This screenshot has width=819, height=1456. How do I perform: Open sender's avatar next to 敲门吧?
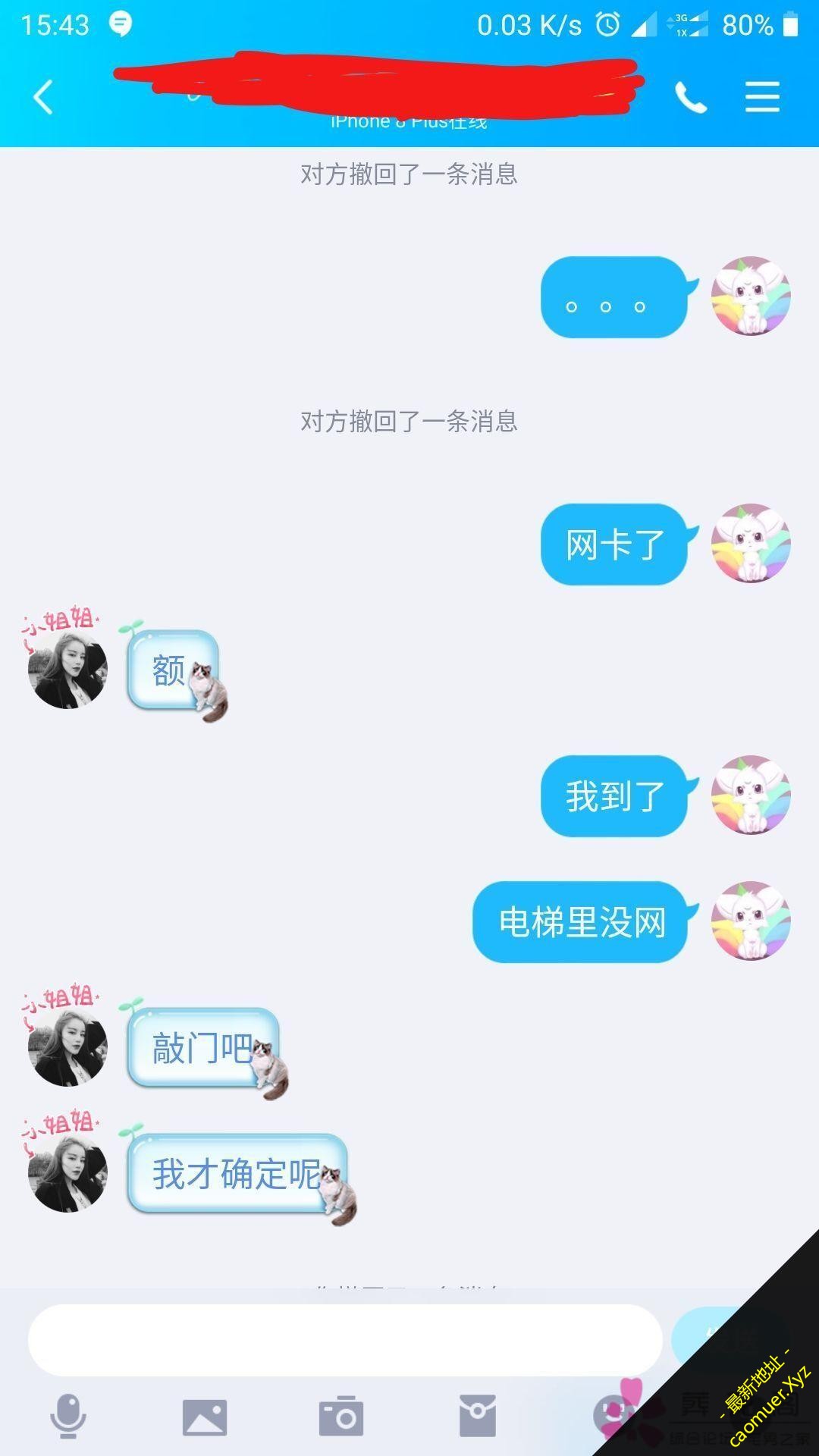[67, 1046]
